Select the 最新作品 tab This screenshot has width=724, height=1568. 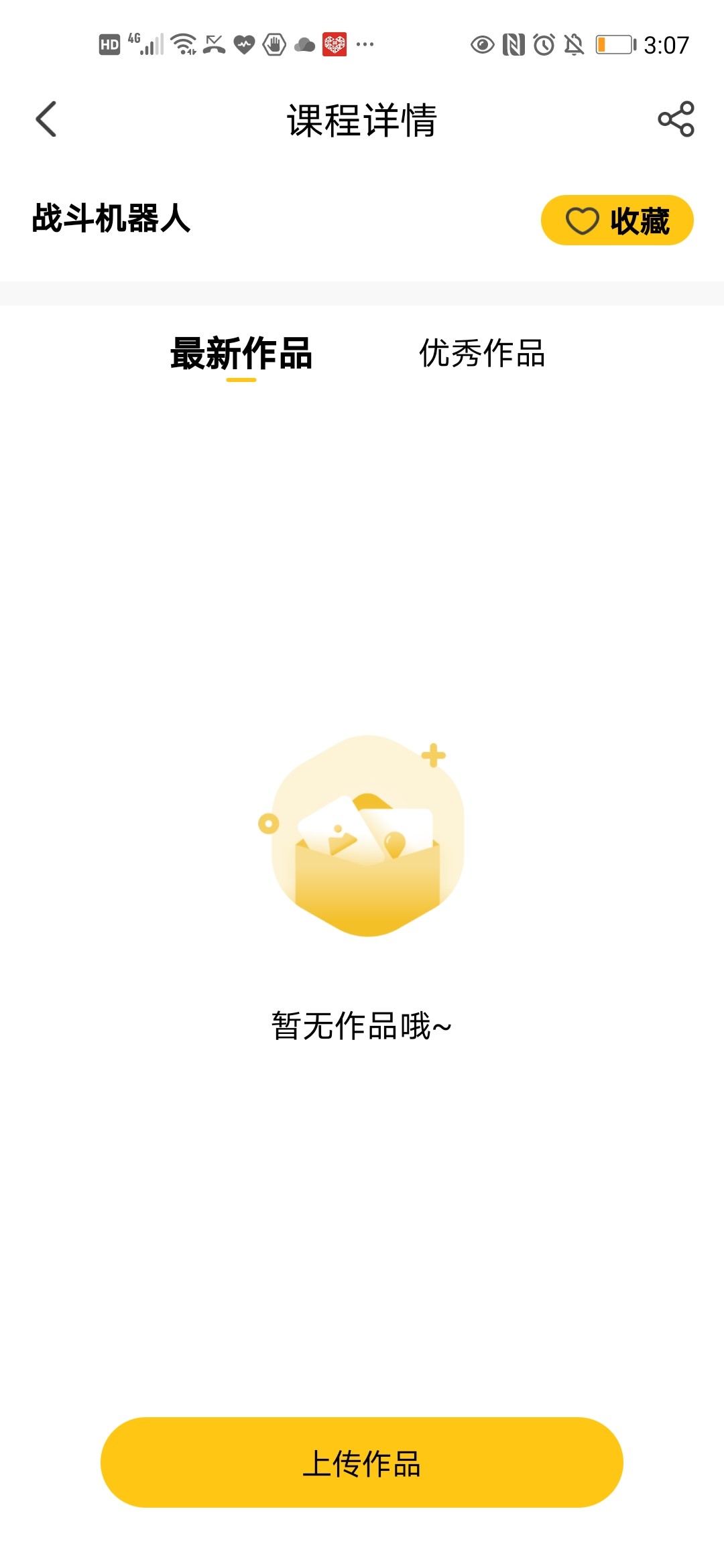241,354
